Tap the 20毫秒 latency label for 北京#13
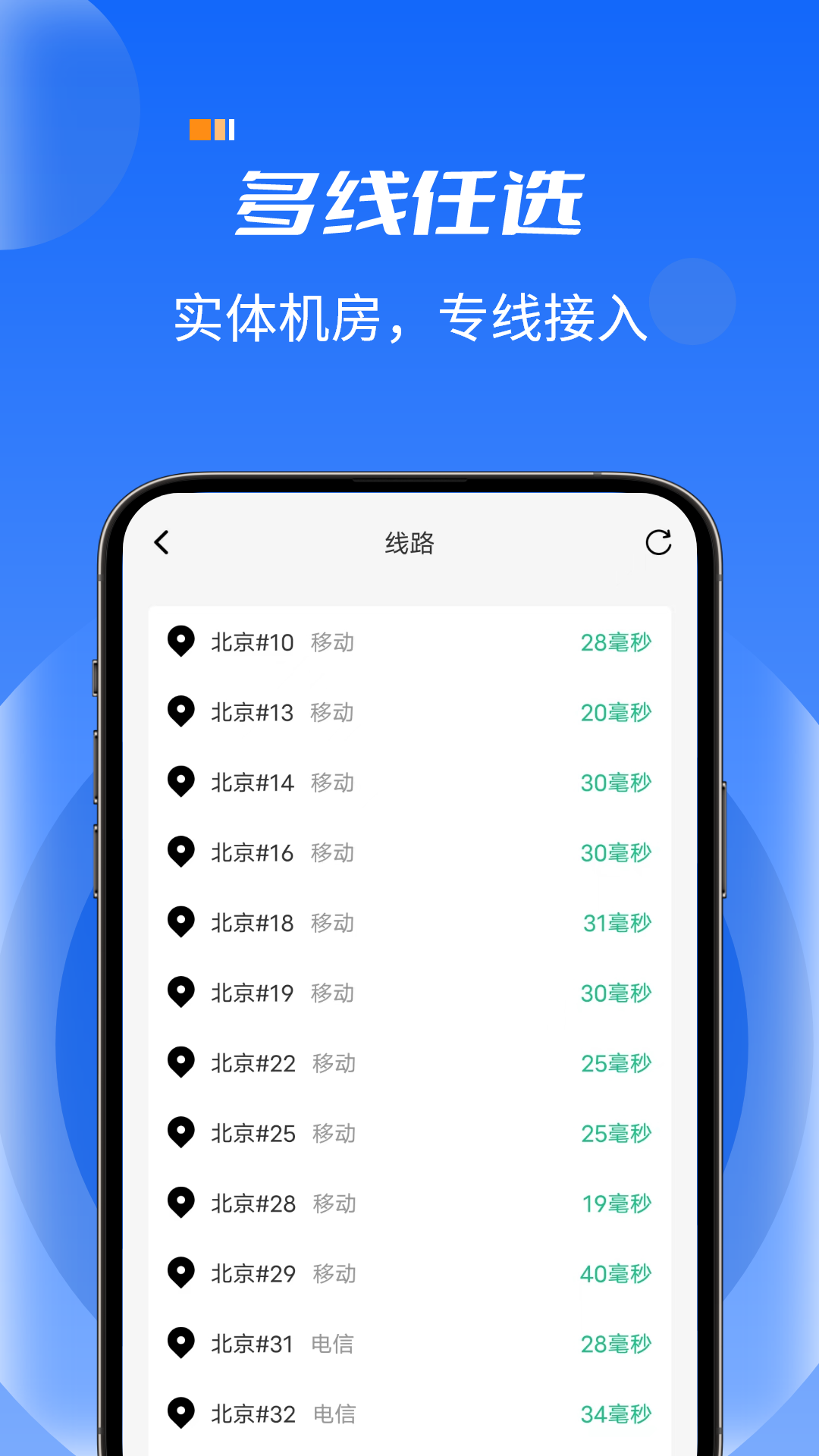The image size is (819, 1456). coord(617,713)
